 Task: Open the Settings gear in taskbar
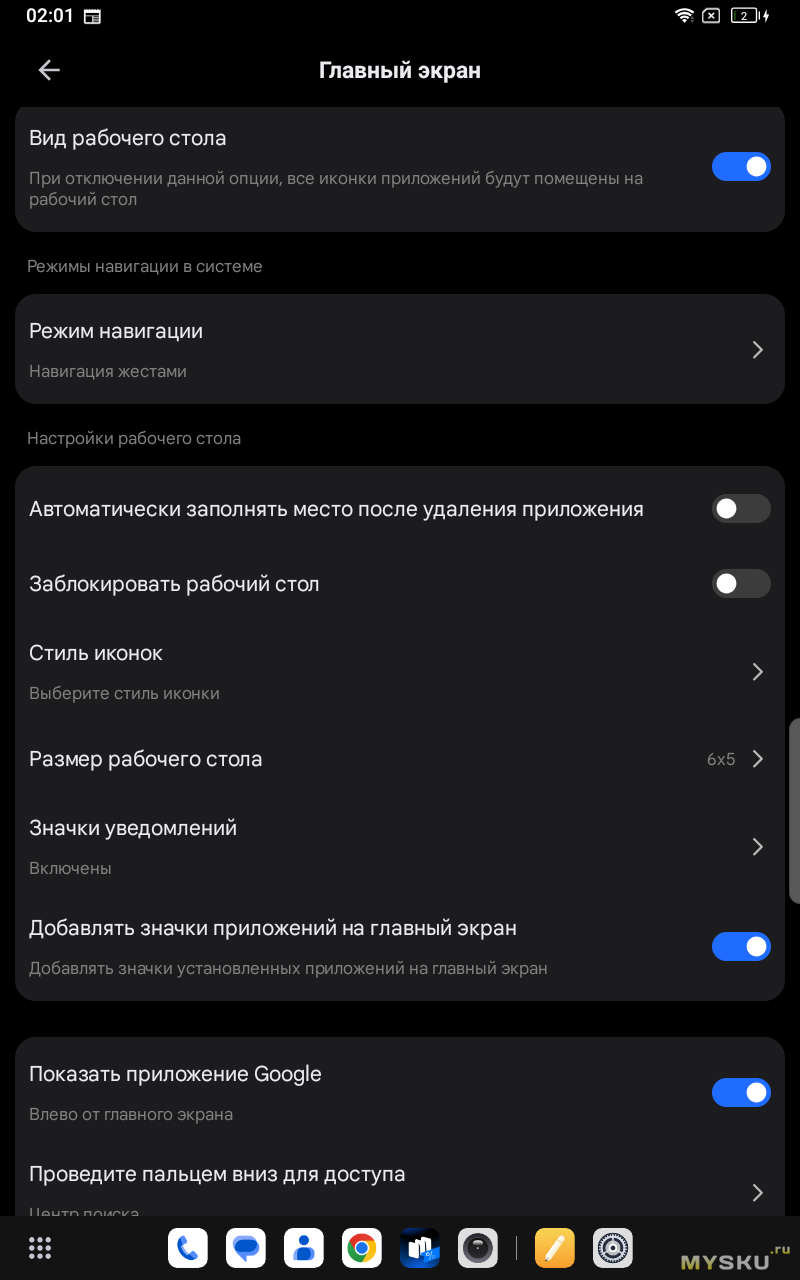coord(613,1248)
